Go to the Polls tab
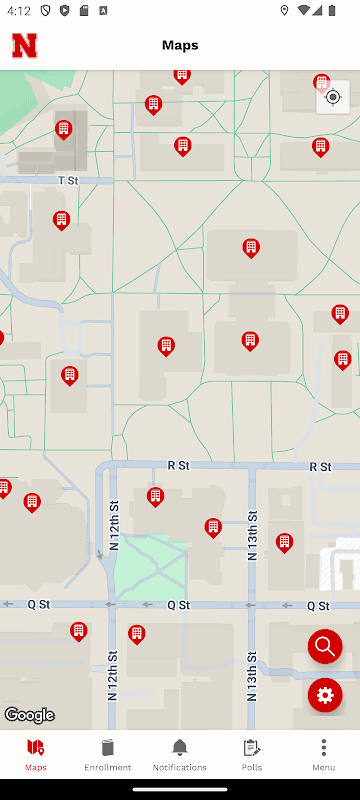Screen dimensions: 360x800 click(x=252, y=755)
